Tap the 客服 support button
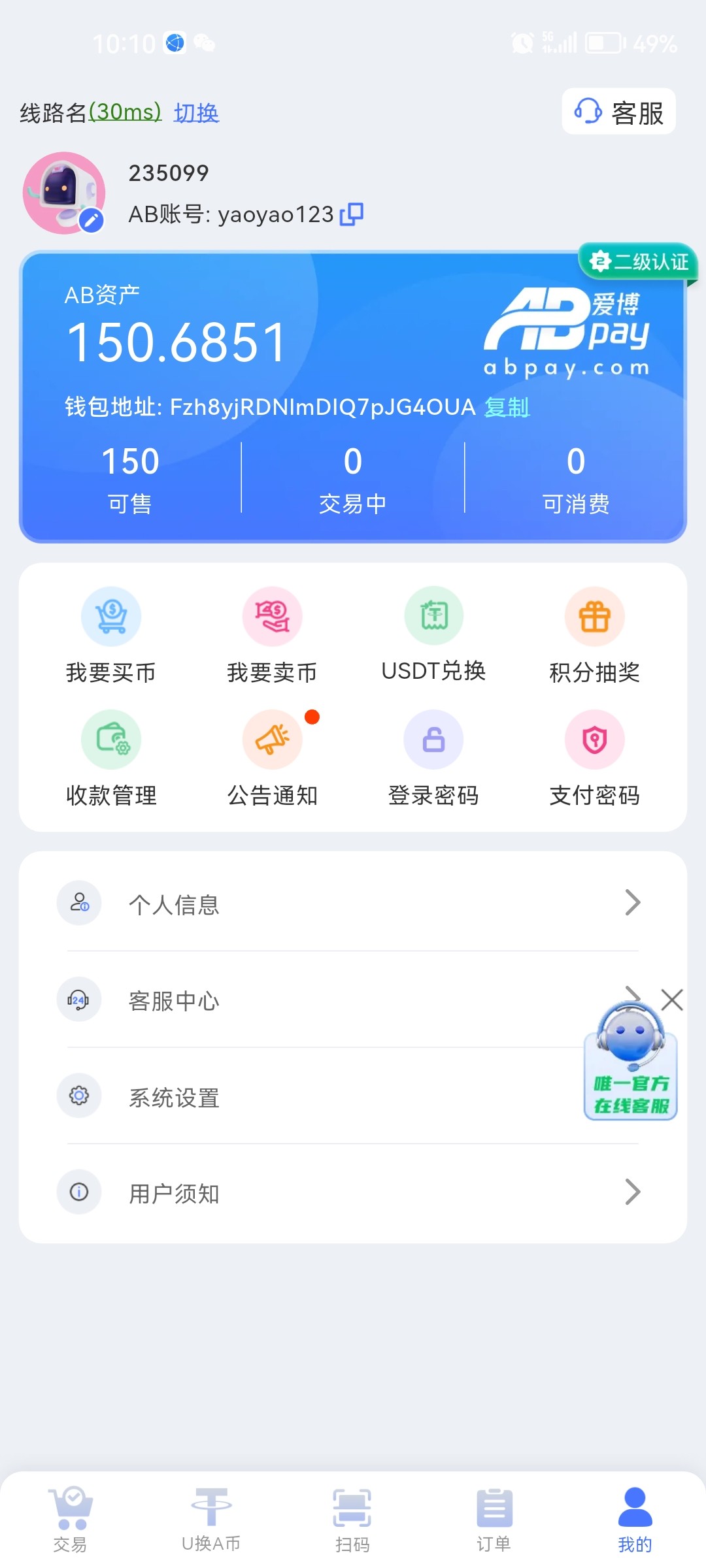The image size is (706, 1568). point(618,112)
